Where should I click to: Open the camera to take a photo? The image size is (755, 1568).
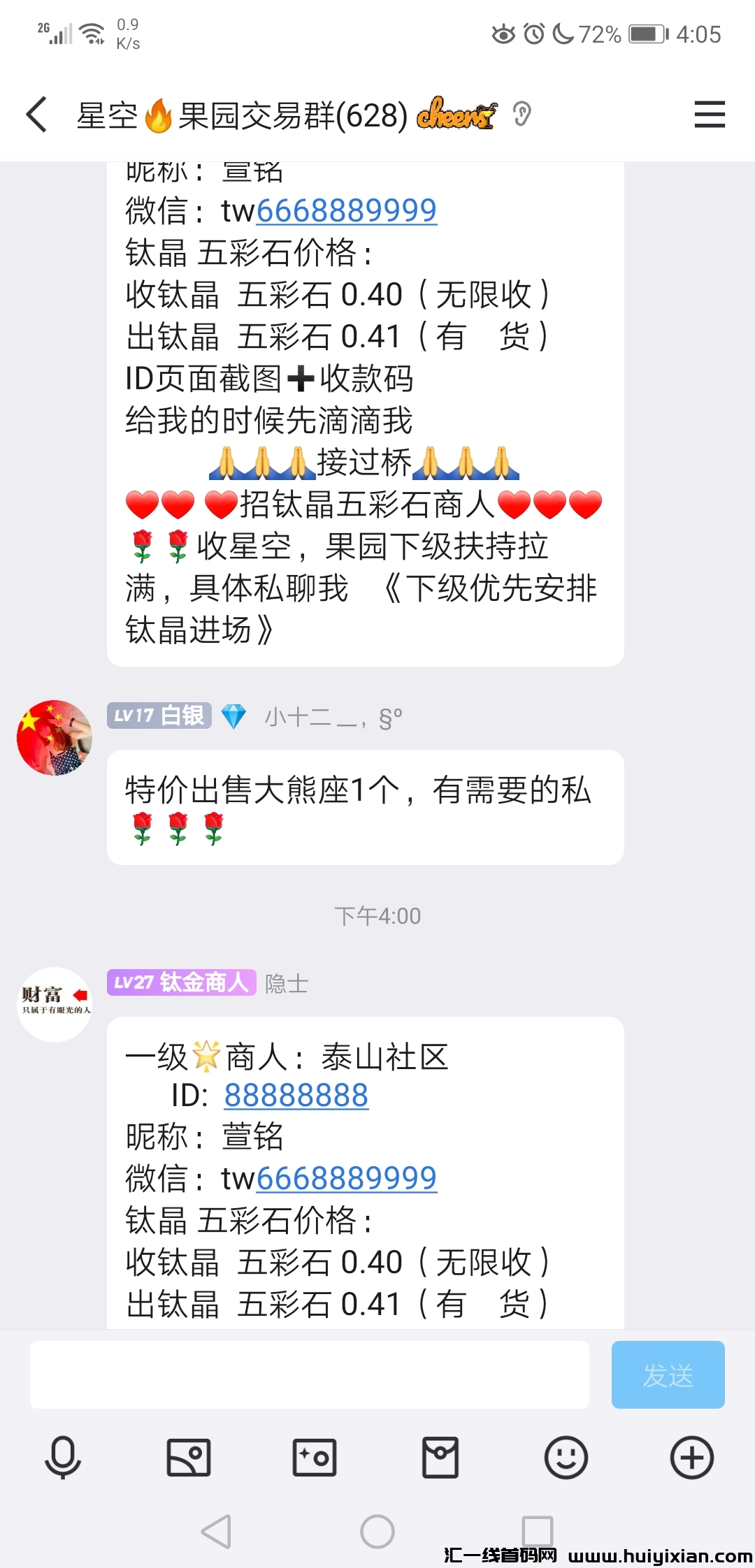pos(315,1458)
